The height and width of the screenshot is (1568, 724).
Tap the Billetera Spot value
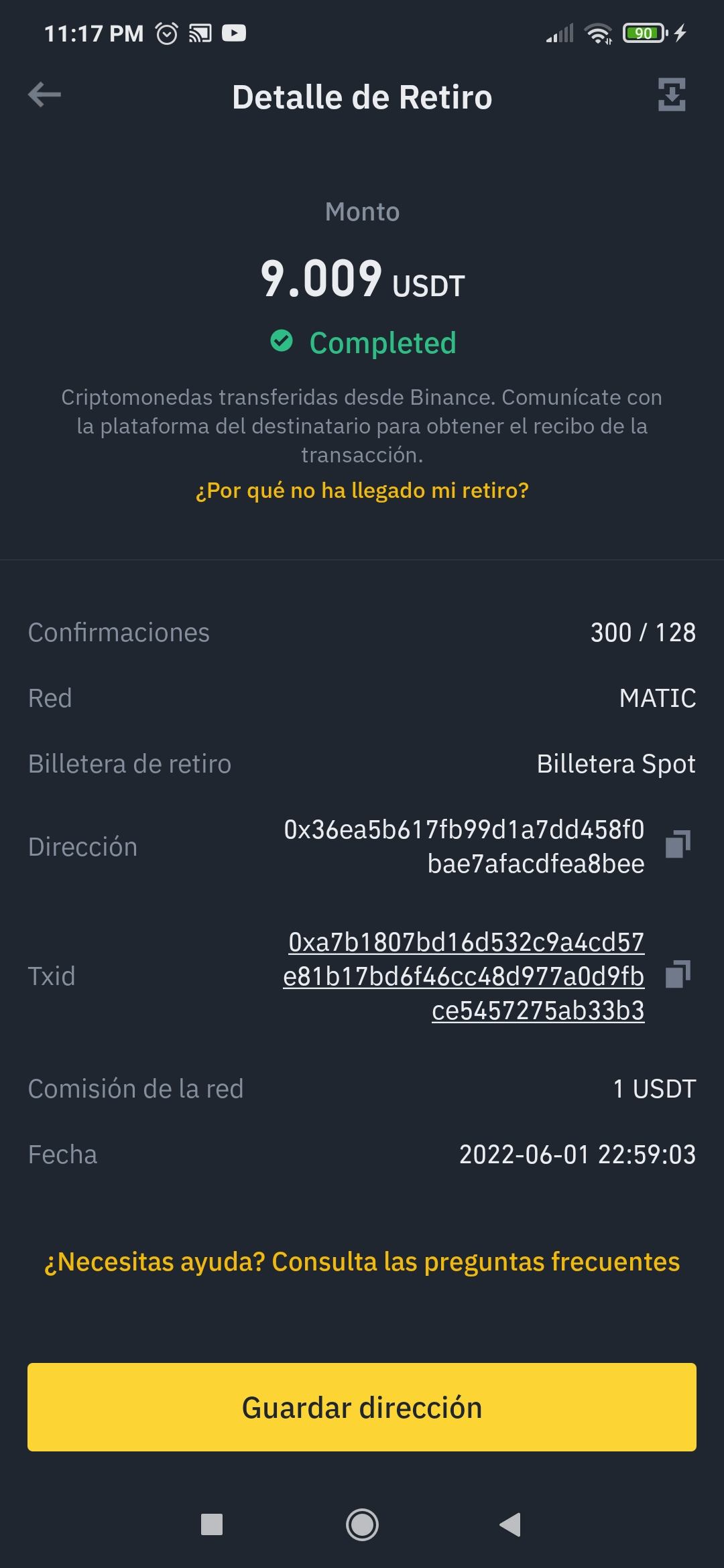coord(616,763)
